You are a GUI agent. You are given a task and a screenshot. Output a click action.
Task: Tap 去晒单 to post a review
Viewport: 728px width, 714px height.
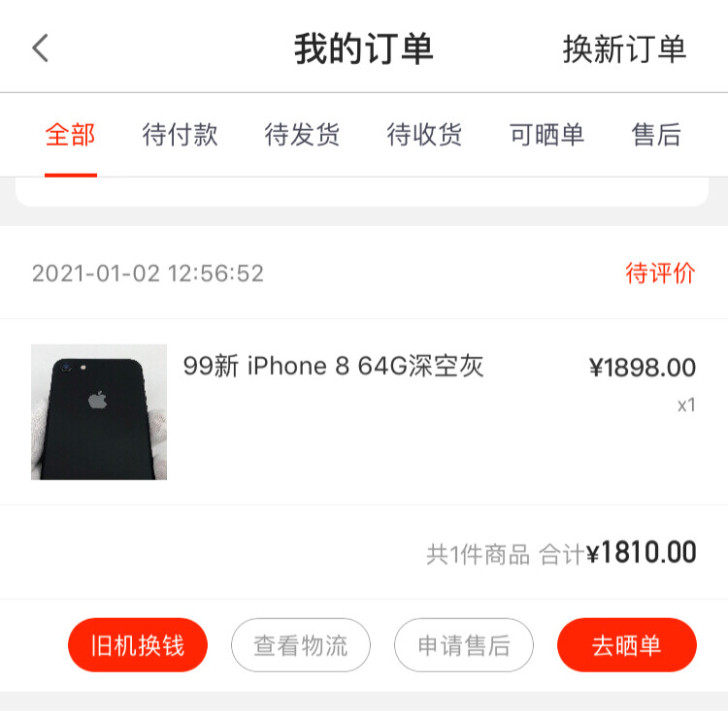tap(626, 645)
